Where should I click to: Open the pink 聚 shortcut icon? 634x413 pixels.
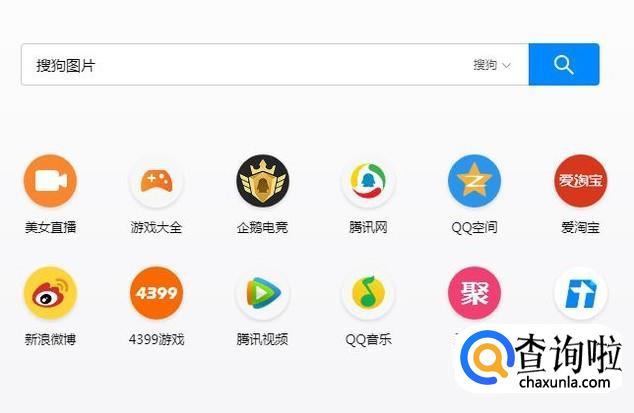(x=474, y=293)
